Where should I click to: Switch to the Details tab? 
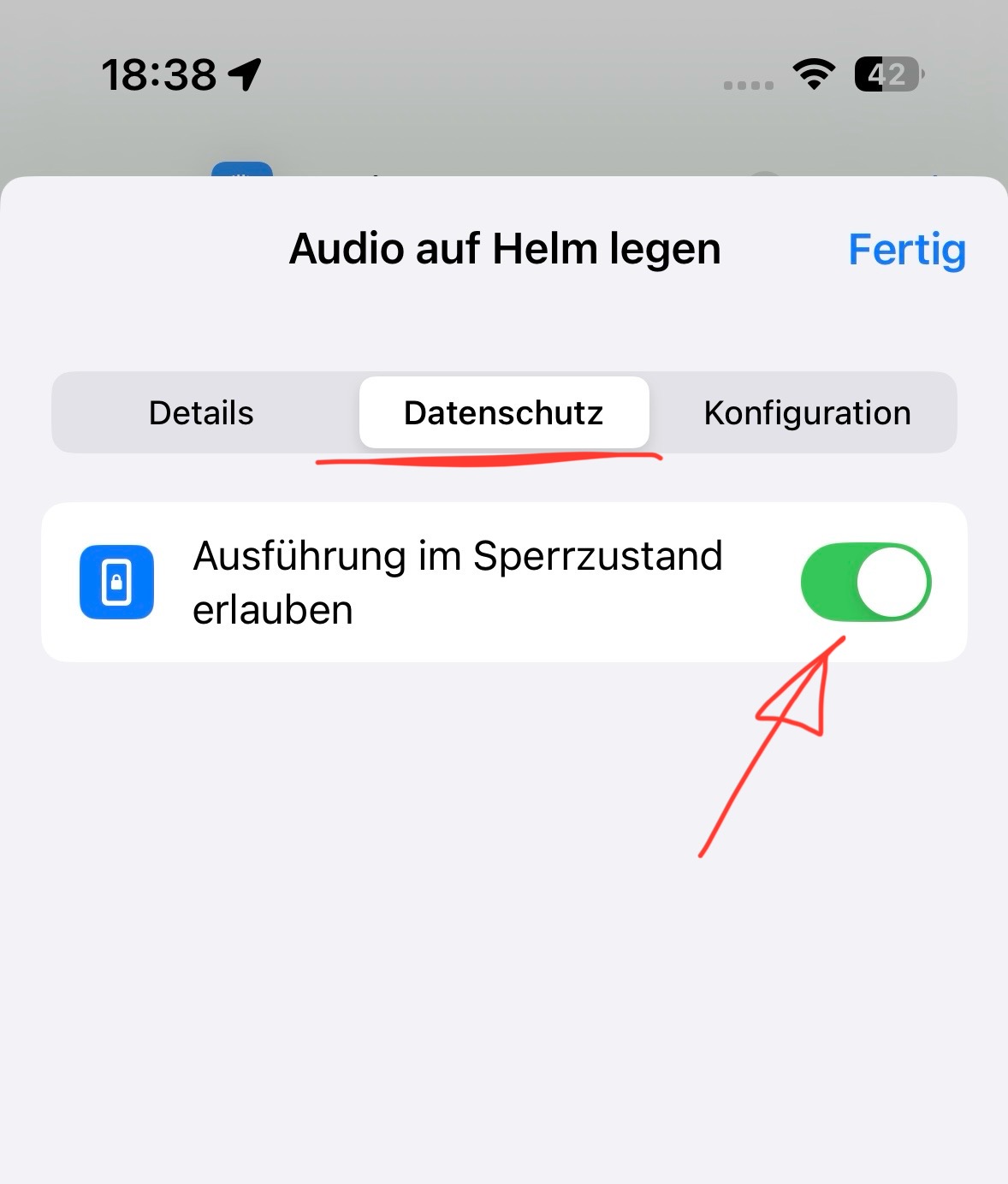[202, 412]
